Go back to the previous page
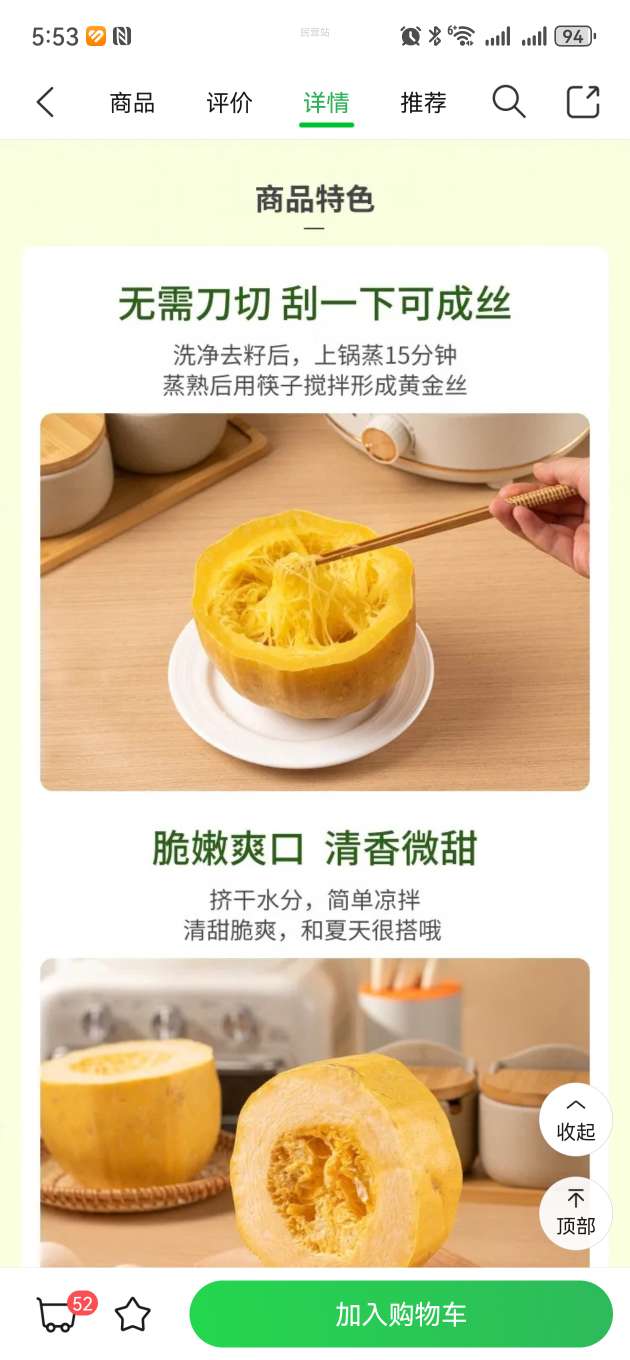The image size is (630, 1360). click(45, 102)
